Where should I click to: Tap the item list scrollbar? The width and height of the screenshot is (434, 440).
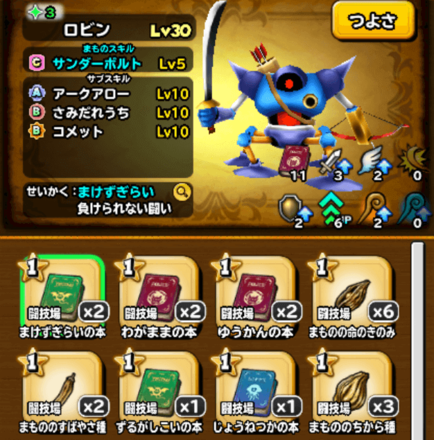tap(418, 341)
